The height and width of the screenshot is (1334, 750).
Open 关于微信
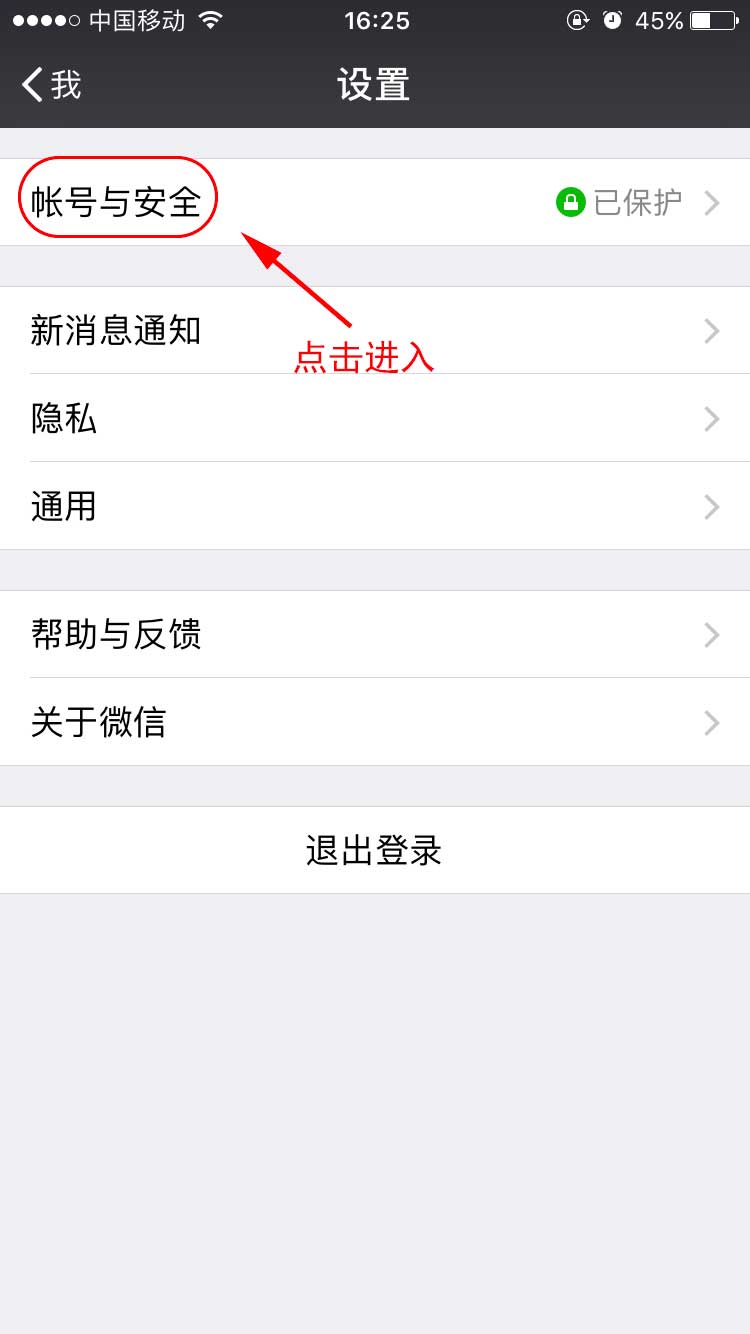(x=375, y=722)
